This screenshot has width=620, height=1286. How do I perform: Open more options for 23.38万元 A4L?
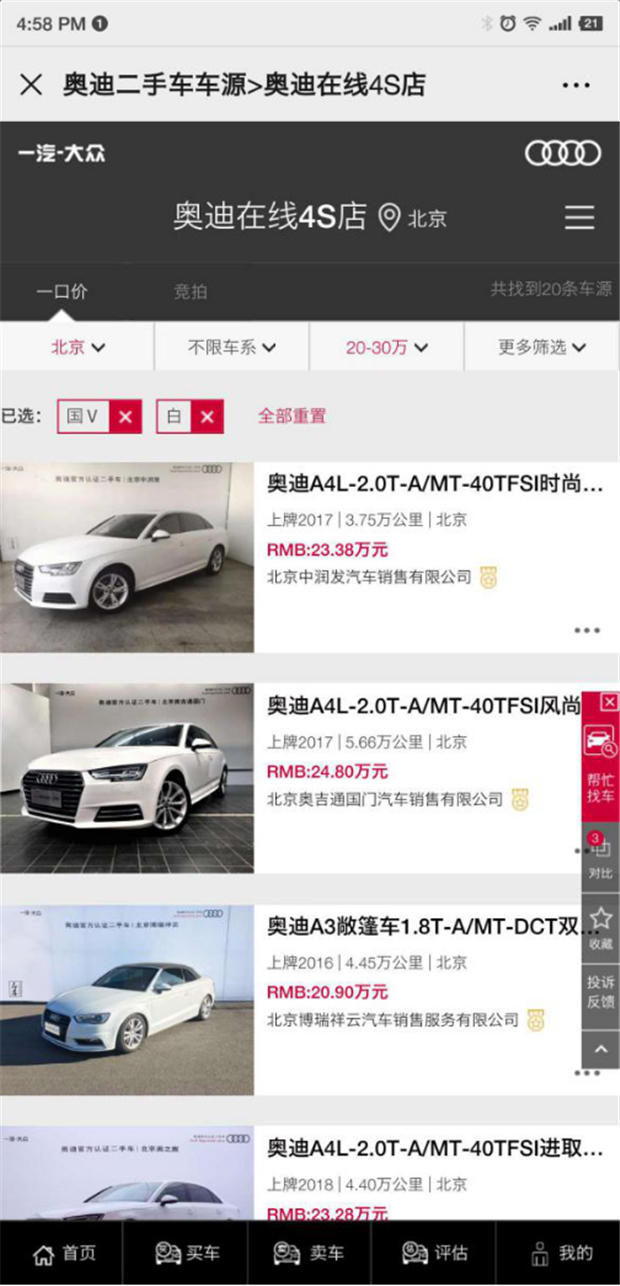[x=586, y=630]
